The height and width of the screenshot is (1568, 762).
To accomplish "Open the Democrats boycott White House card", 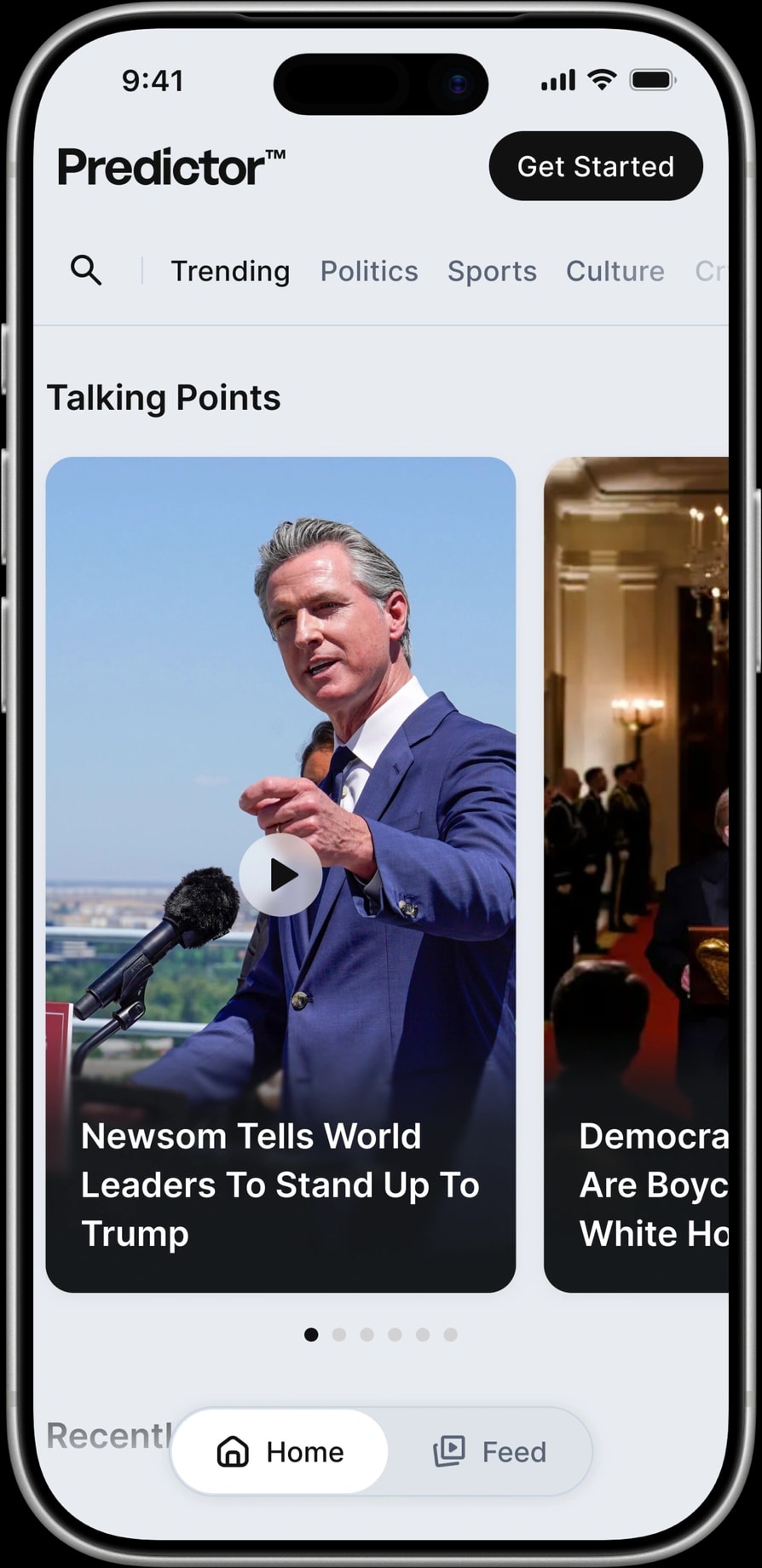I will point(637,874).
